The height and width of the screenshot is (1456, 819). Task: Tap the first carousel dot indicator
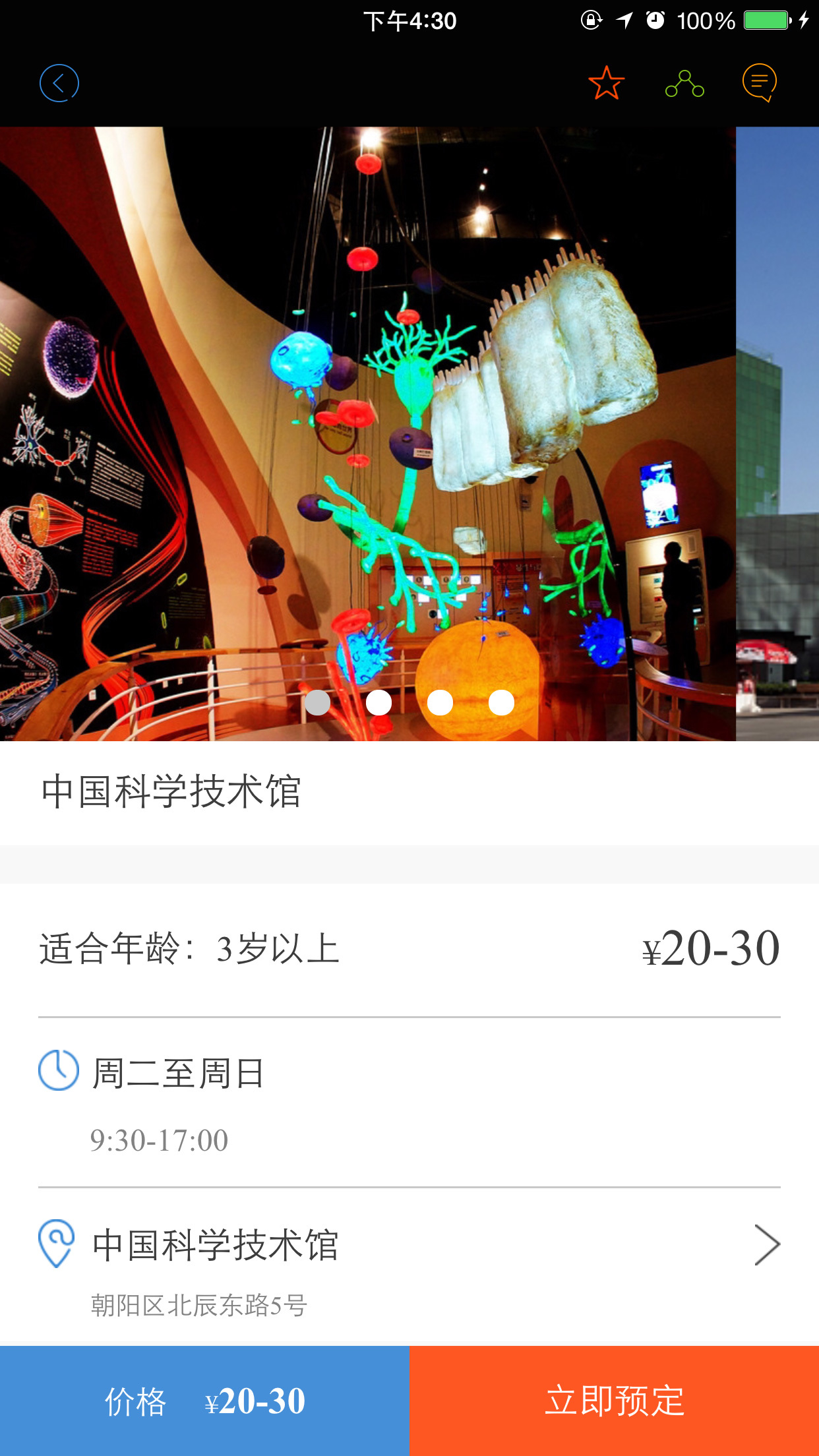point(317,704)
